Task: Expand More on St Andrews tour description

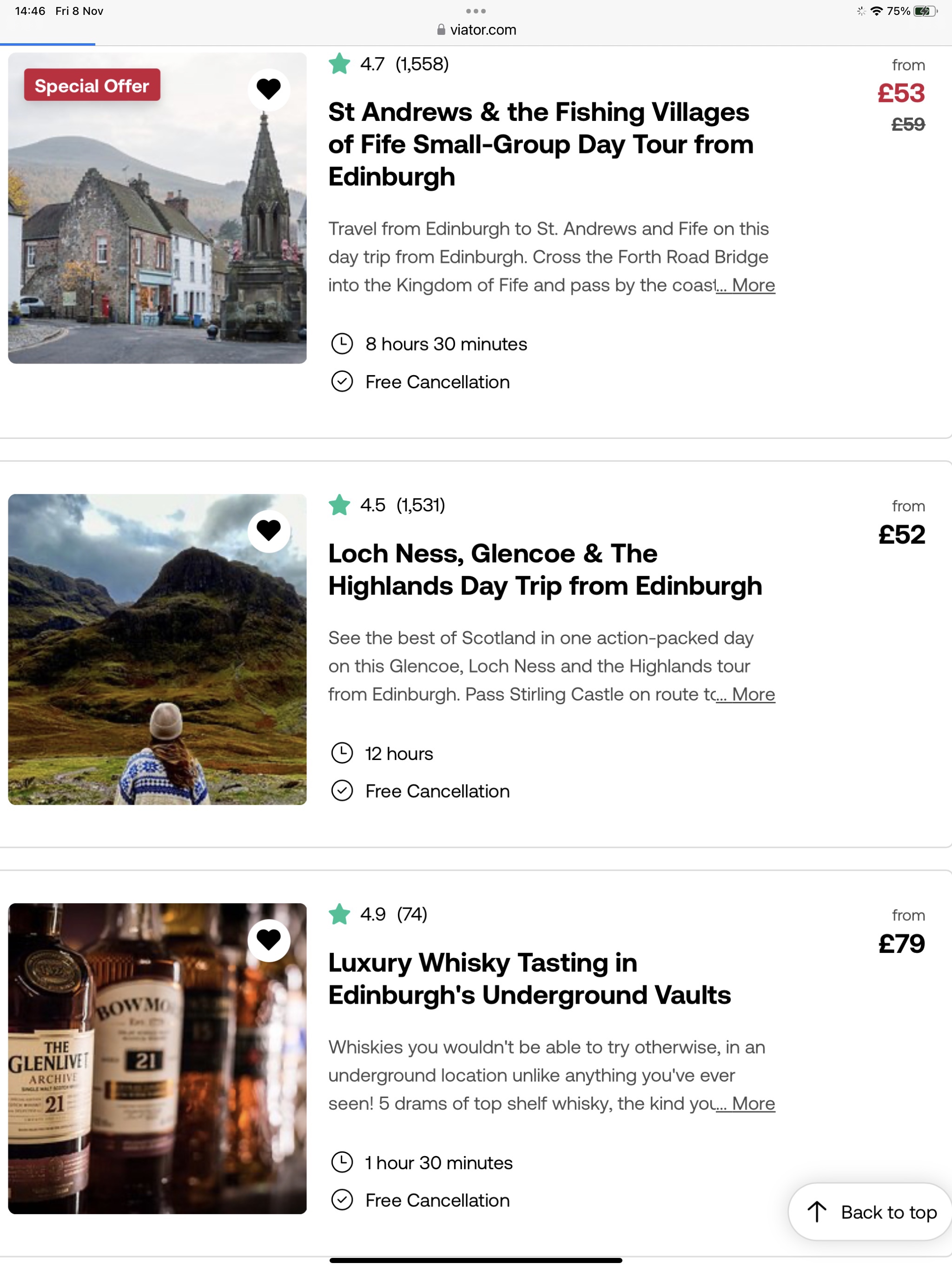Action: point(752,285)
